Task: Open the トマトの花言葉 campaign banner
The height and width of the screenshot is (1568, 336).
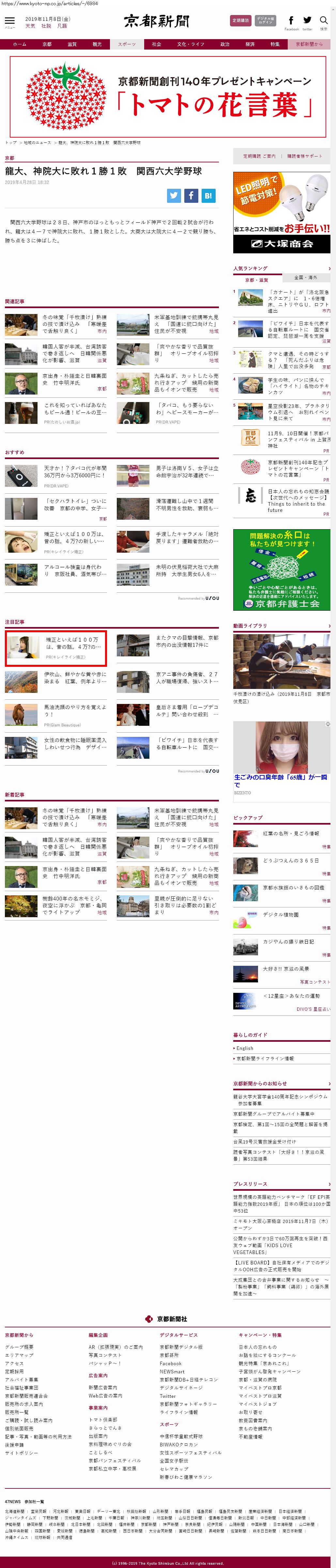Action: click(x=168, y=97)
